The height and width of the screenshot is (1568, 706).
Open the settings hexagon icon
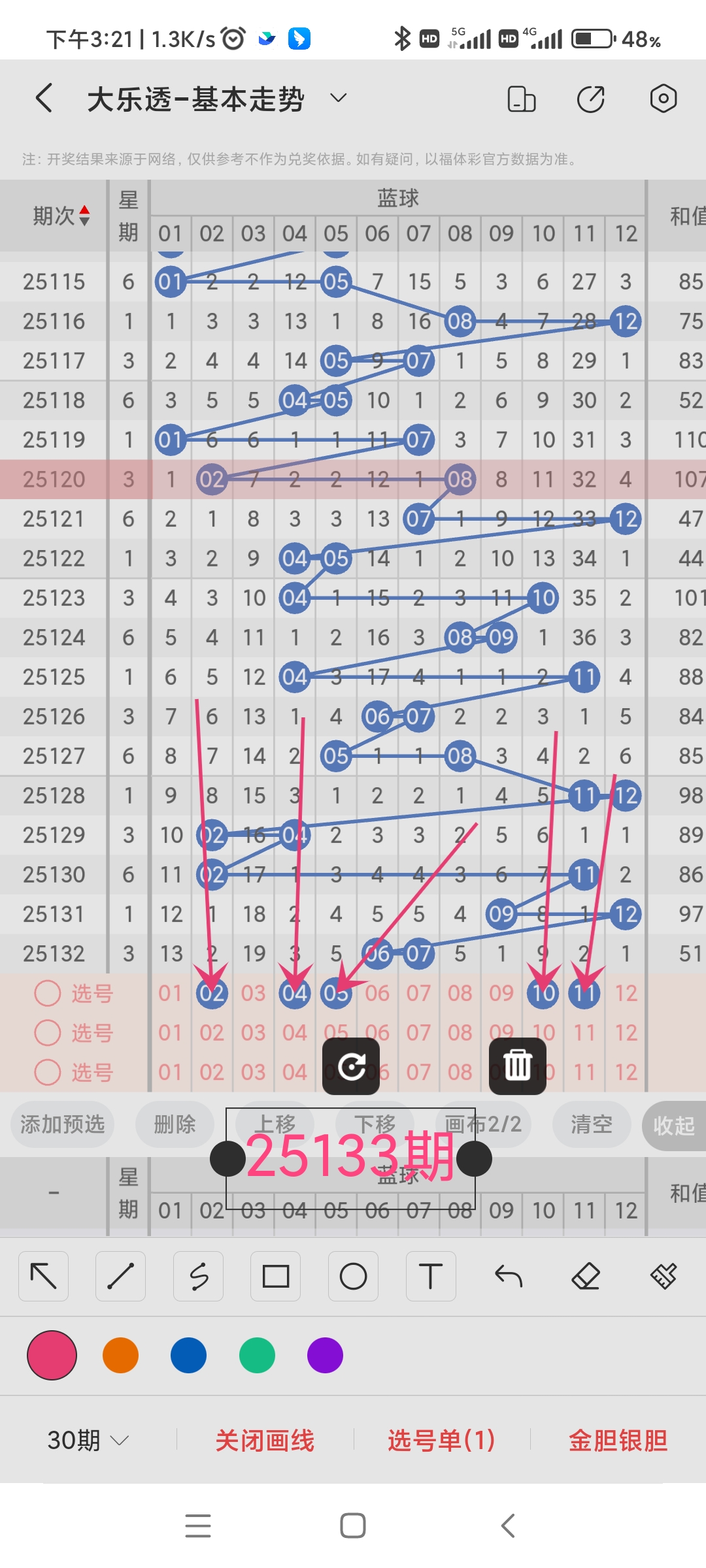pyautogui.click(x=663, y=99)
